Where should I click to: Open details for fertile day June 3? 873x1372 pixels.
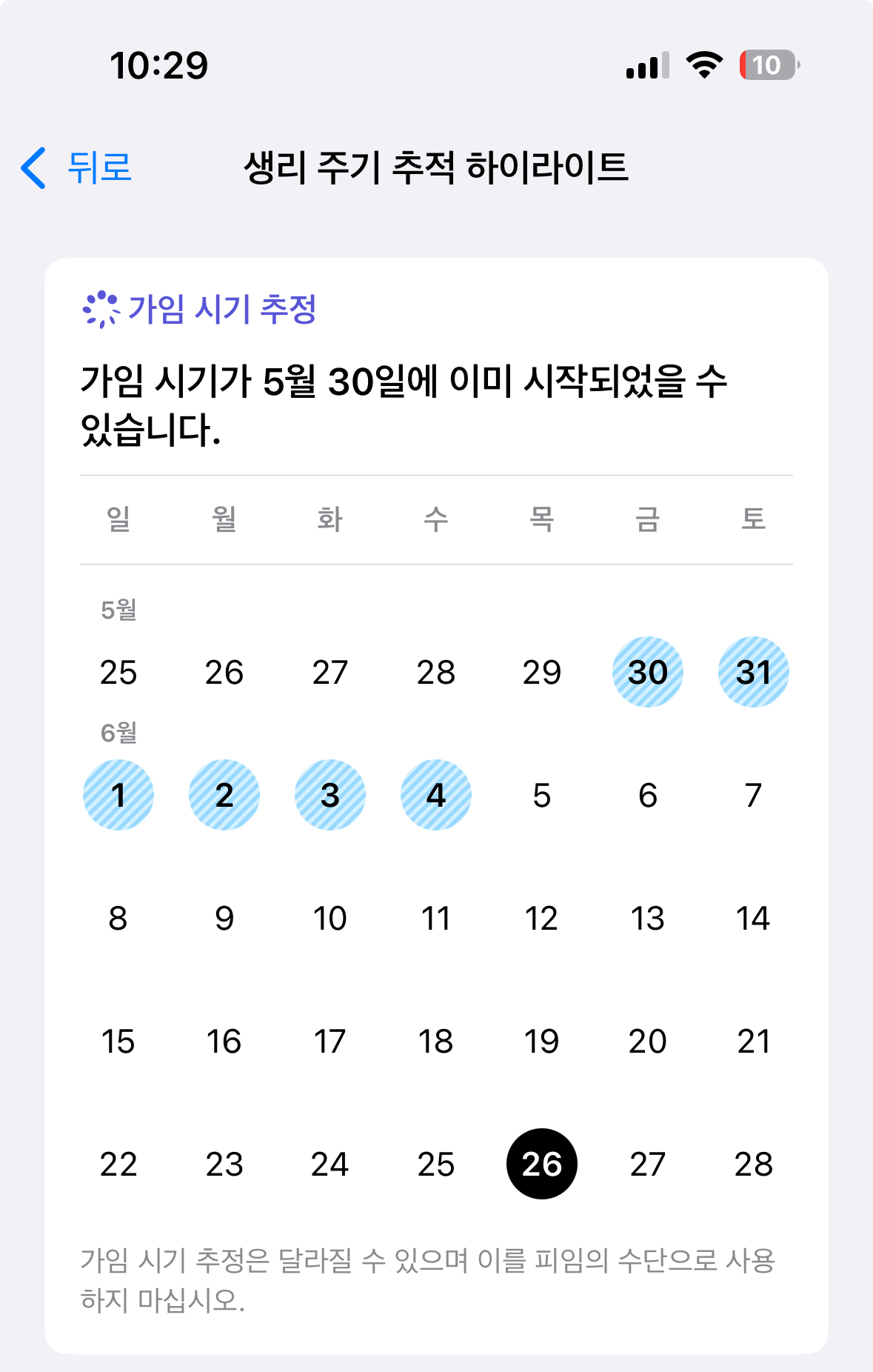click(330, 795)
